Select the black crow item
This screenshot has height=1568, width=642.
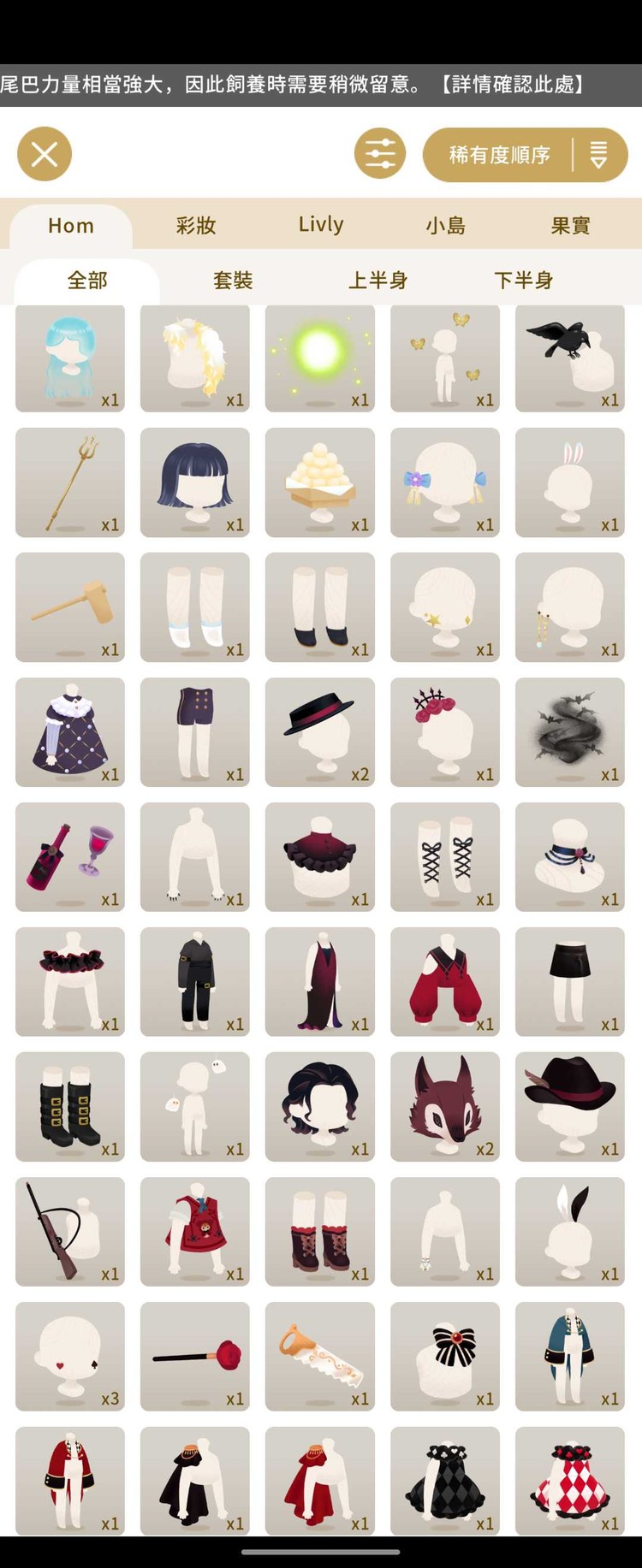tap(570, 358)
